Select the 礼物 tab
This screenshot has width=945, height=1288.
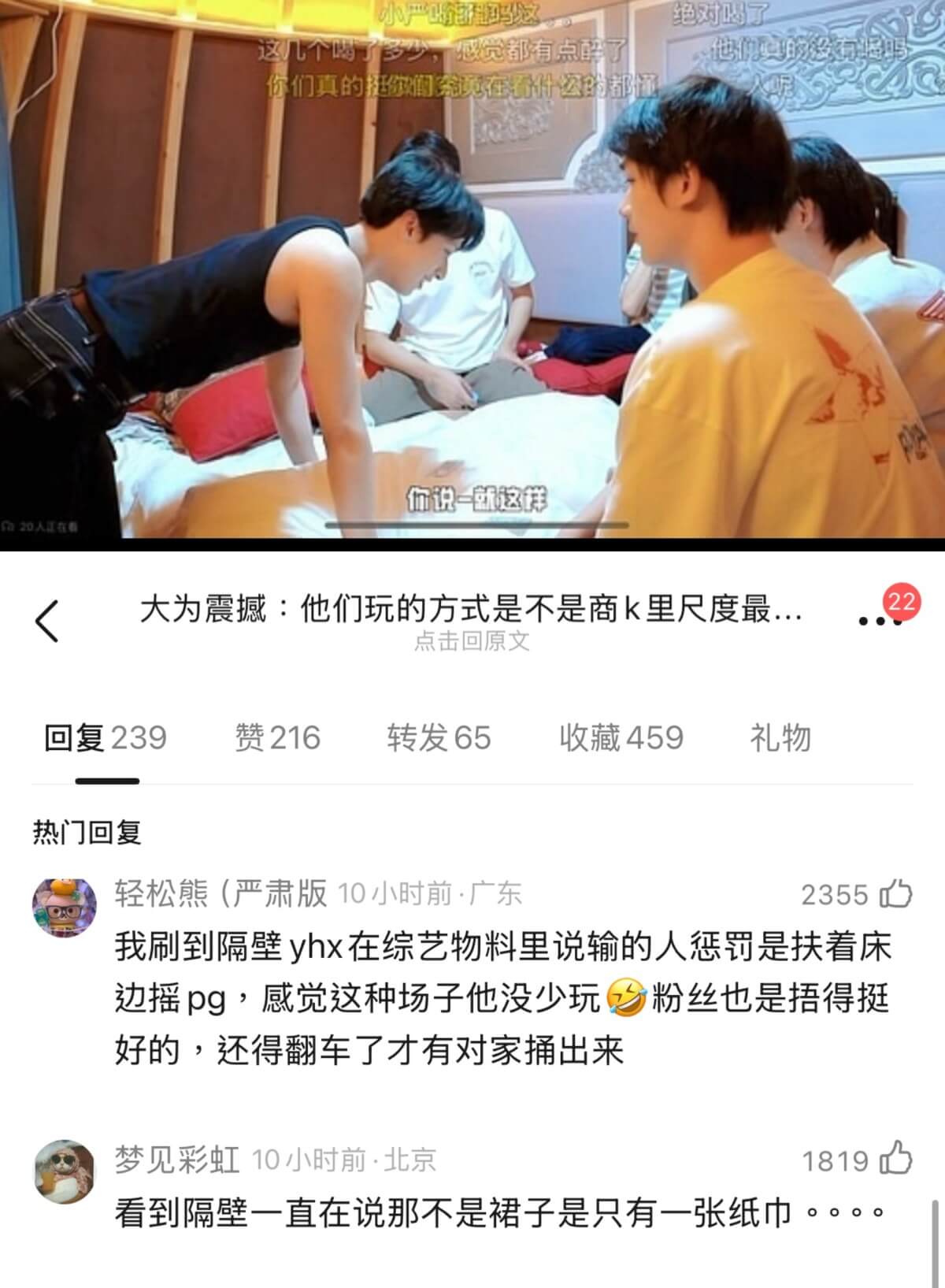(x=780, y=738)
